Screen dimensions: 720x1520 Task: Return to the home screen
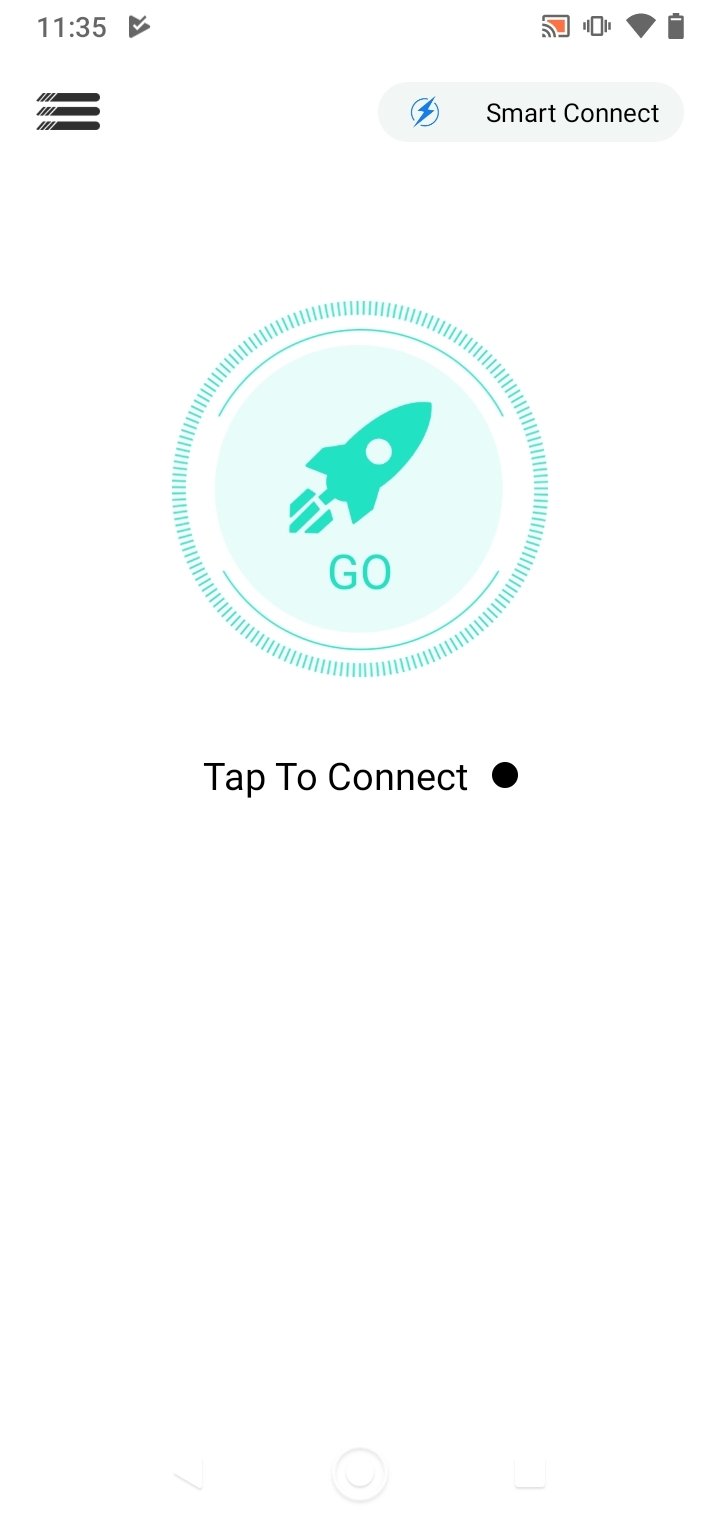359,1474
